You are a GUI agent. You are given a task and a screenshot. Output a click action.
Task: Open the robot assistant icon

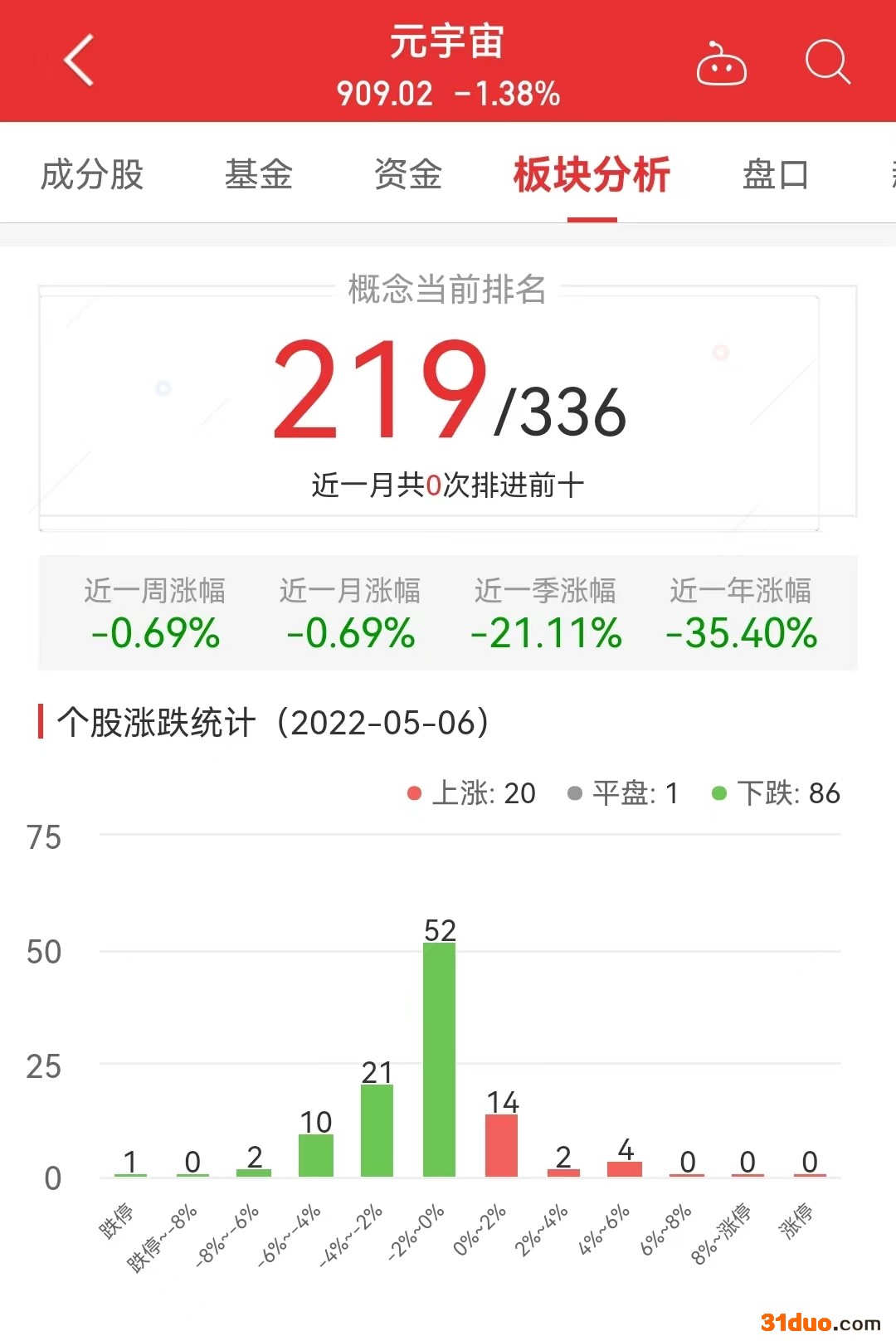click(x=720, y=64)
